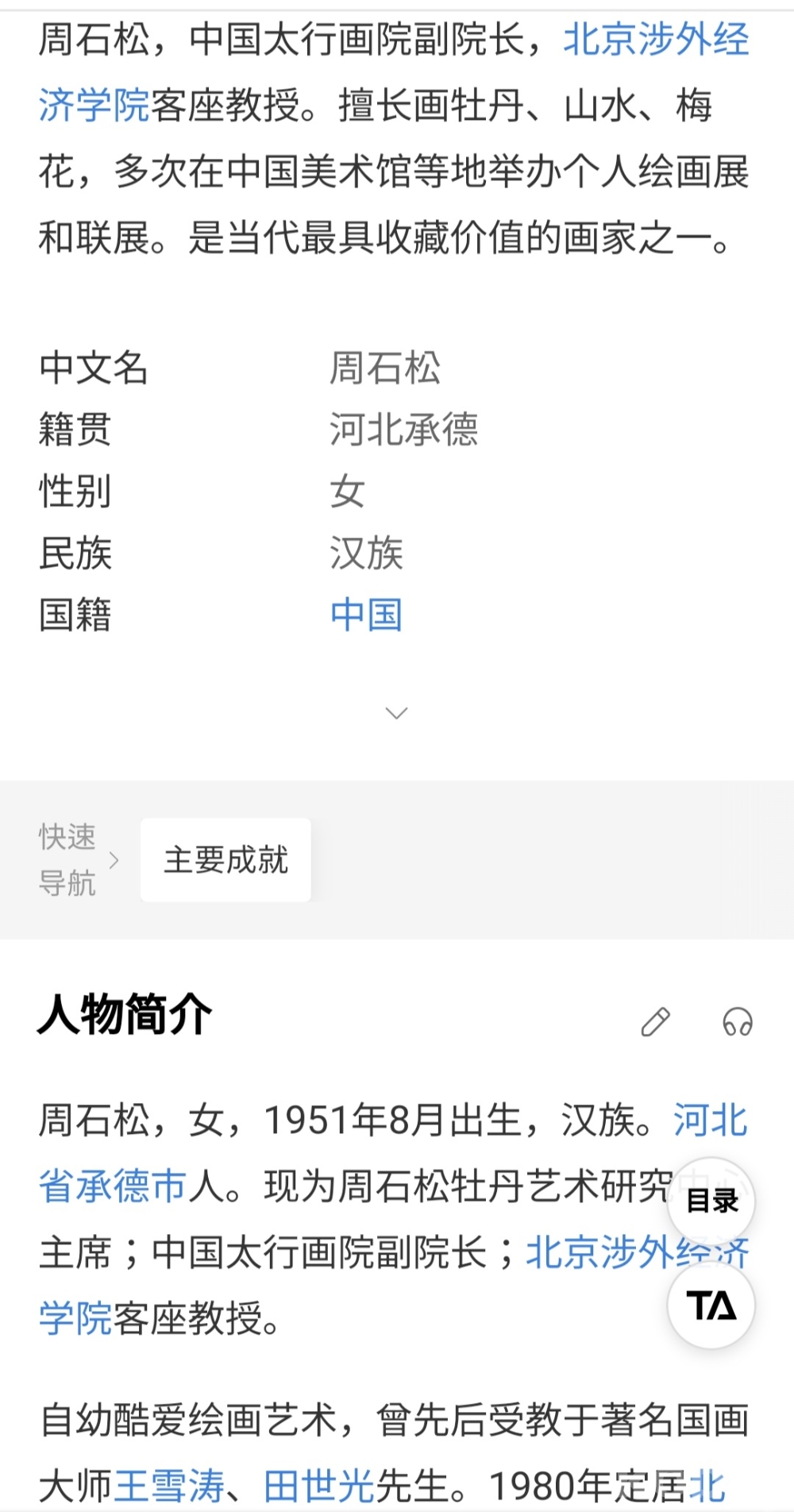
Task: Open 田世光 link
Action: tap(318, 1486)
